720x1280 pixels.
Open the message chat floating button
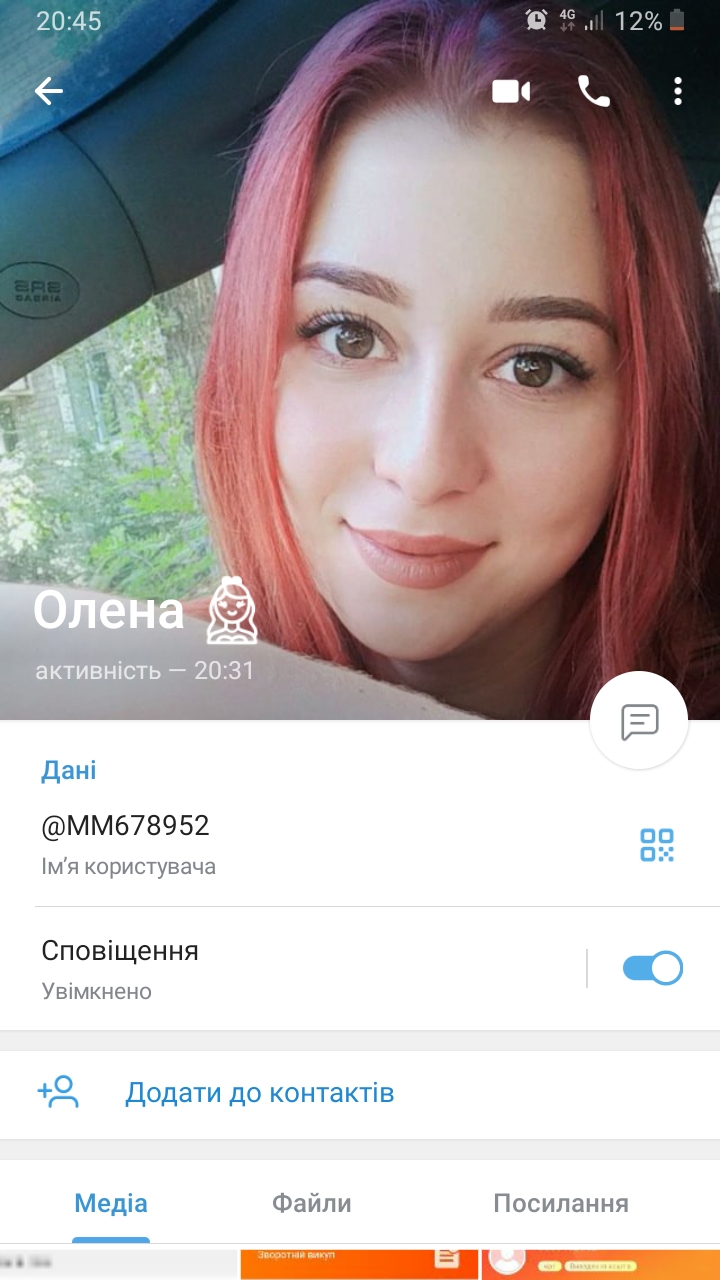click(x=639, y=720)
